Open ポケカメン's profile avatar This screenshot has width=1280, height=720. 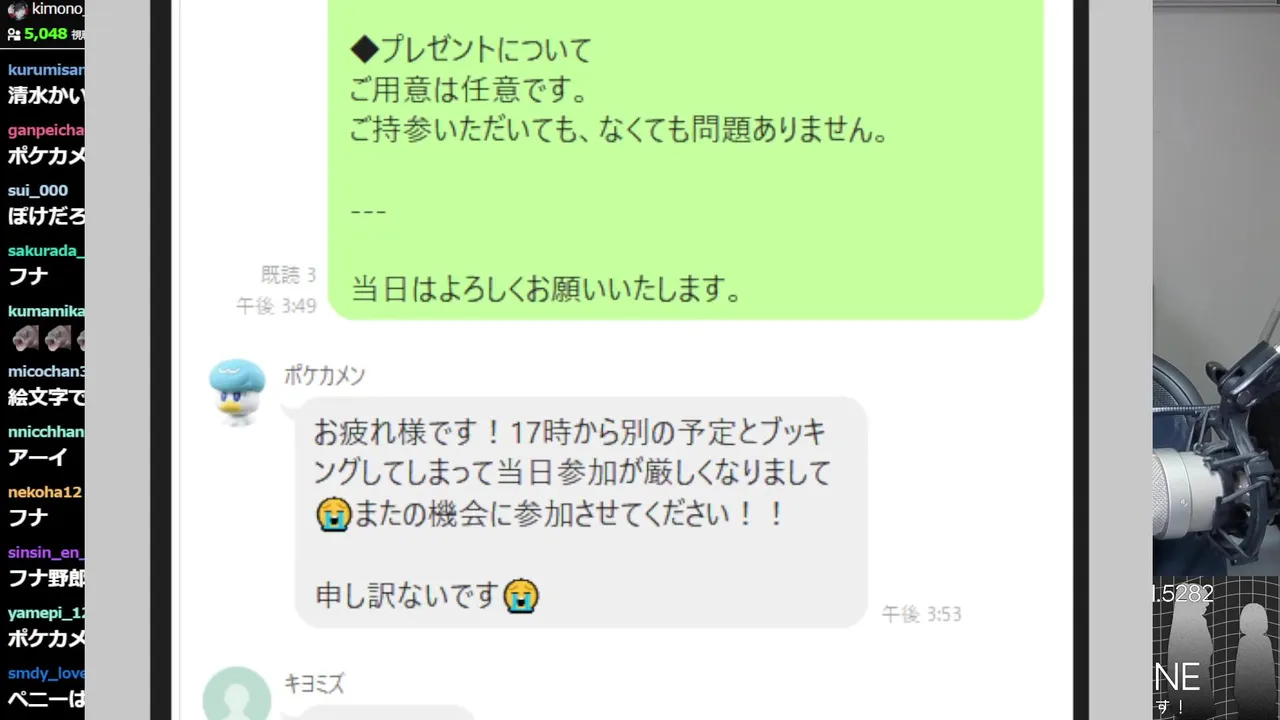click(237, 392)
